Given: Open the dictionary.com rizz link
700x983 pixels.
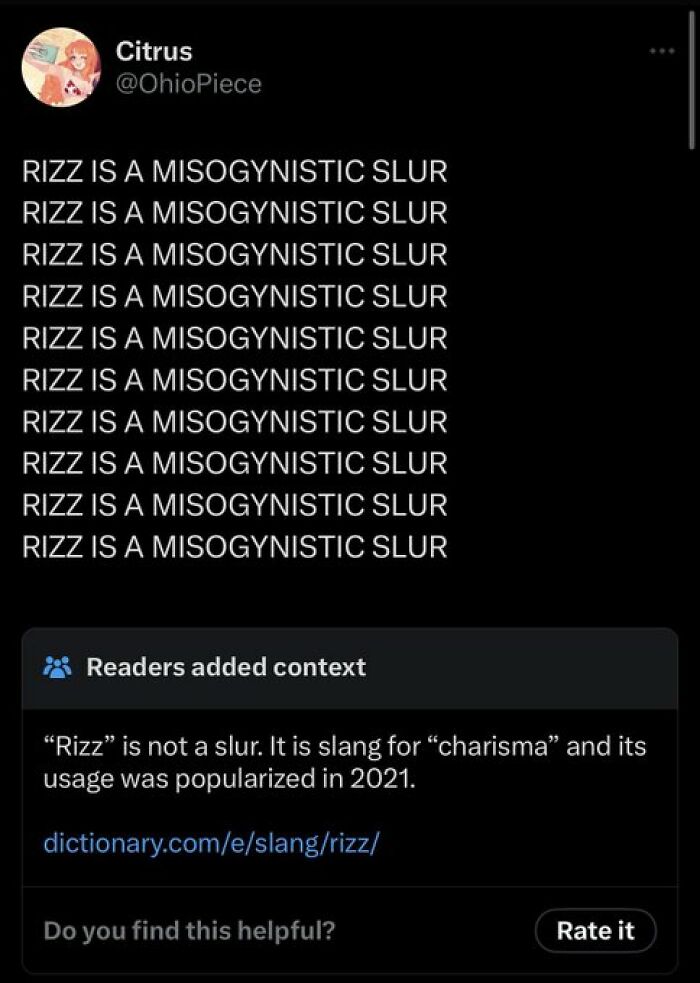Looking at the screenshot, I should tap(212, 843).
